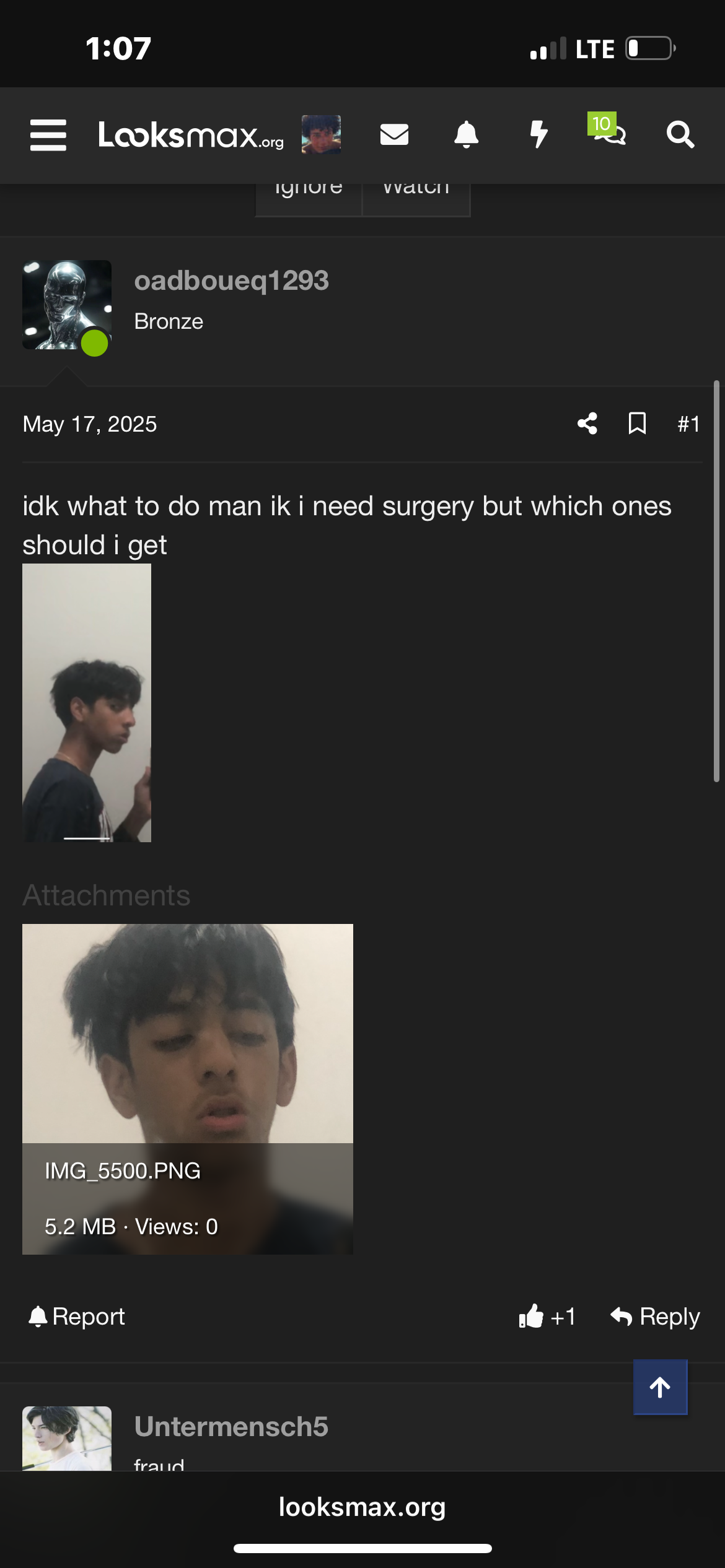This screenshot has width=725, height=1568.
Task: Jump to top with arrow button
Action: [660, 1387]
